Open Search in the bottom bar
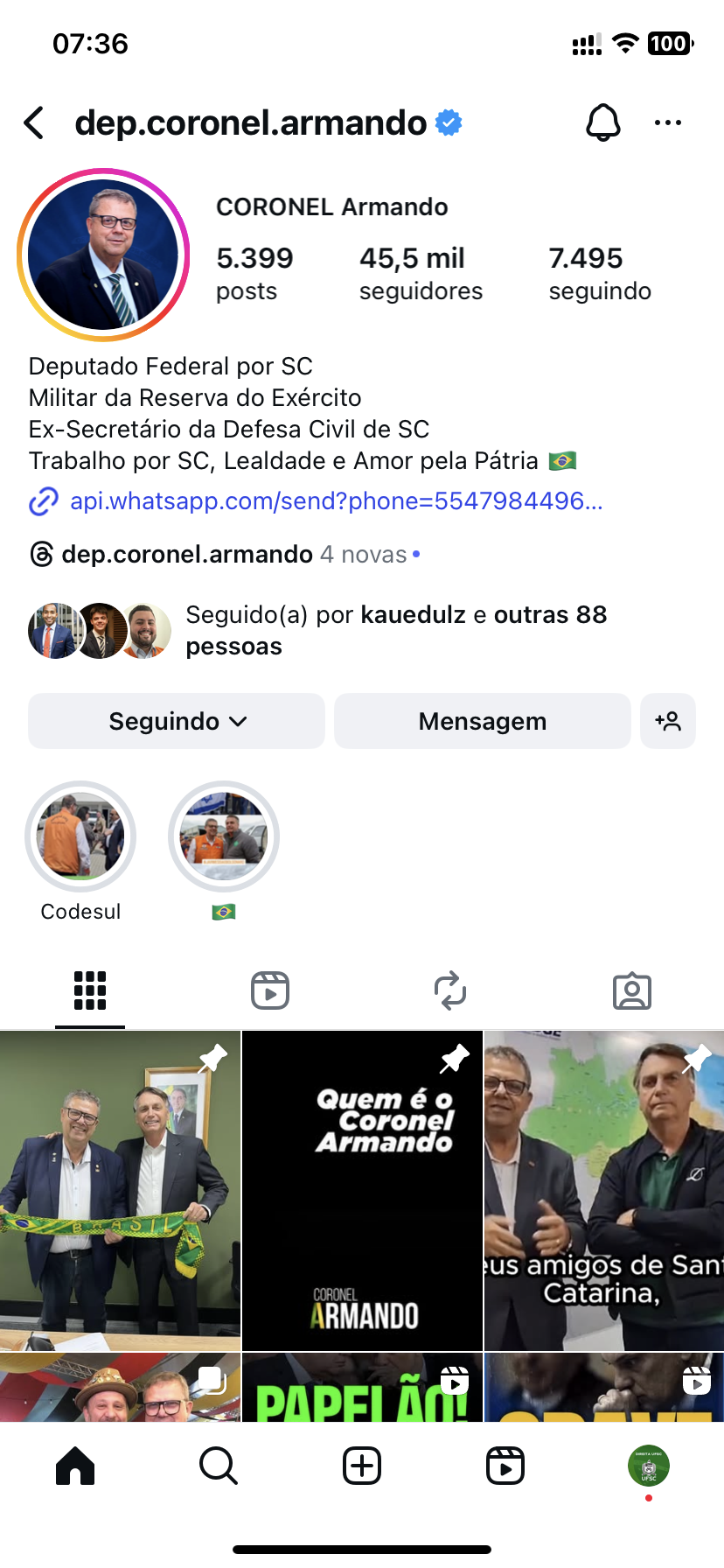This screenshot has width=724, height=1568. coord(218,1466)
